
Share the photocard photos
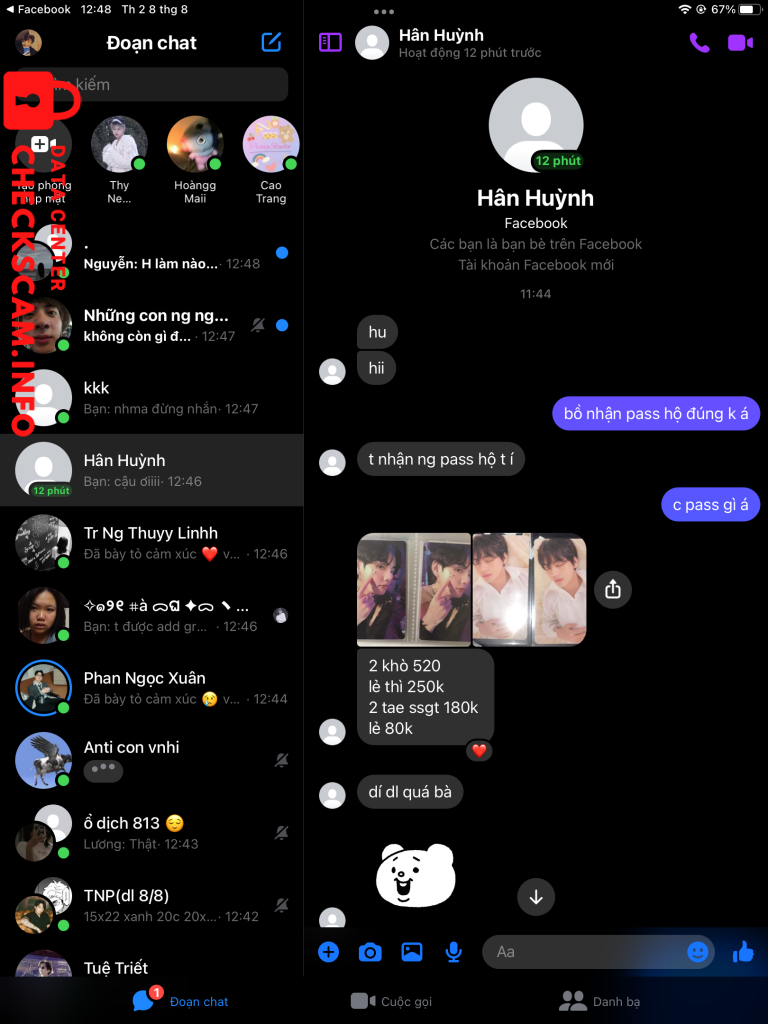pos(613,590)
